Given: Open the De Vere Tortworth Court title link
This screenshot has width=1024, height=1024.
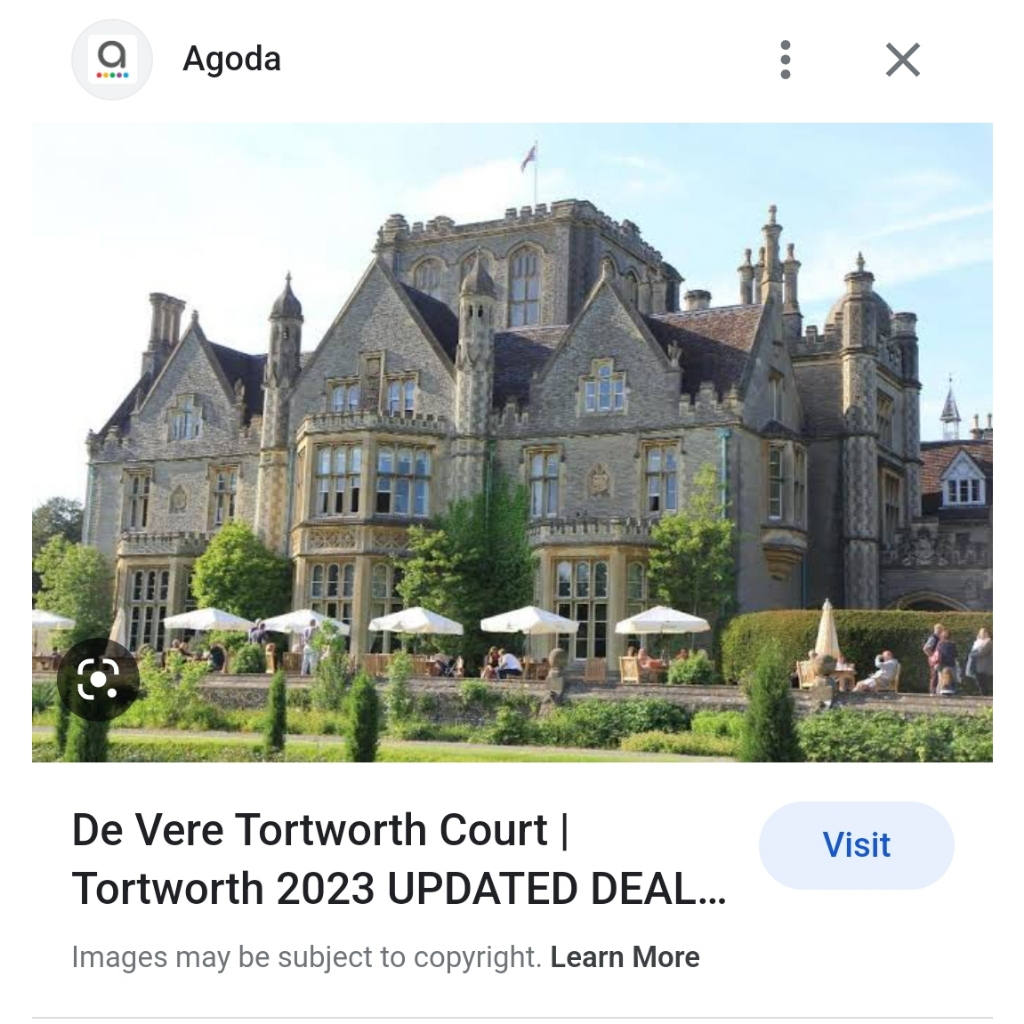Looking at the screenshot, I should click(x=398, y=859).
